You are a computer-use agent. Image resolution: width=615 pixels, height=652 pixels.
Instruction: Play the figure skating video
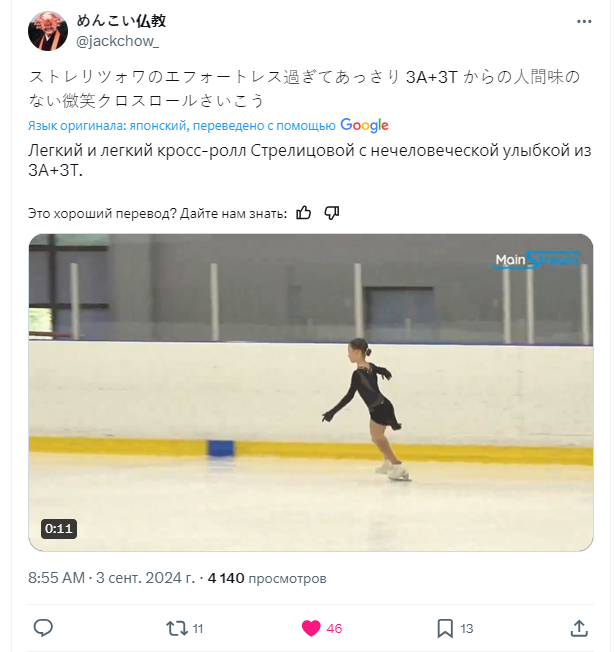tap(310, 391)
